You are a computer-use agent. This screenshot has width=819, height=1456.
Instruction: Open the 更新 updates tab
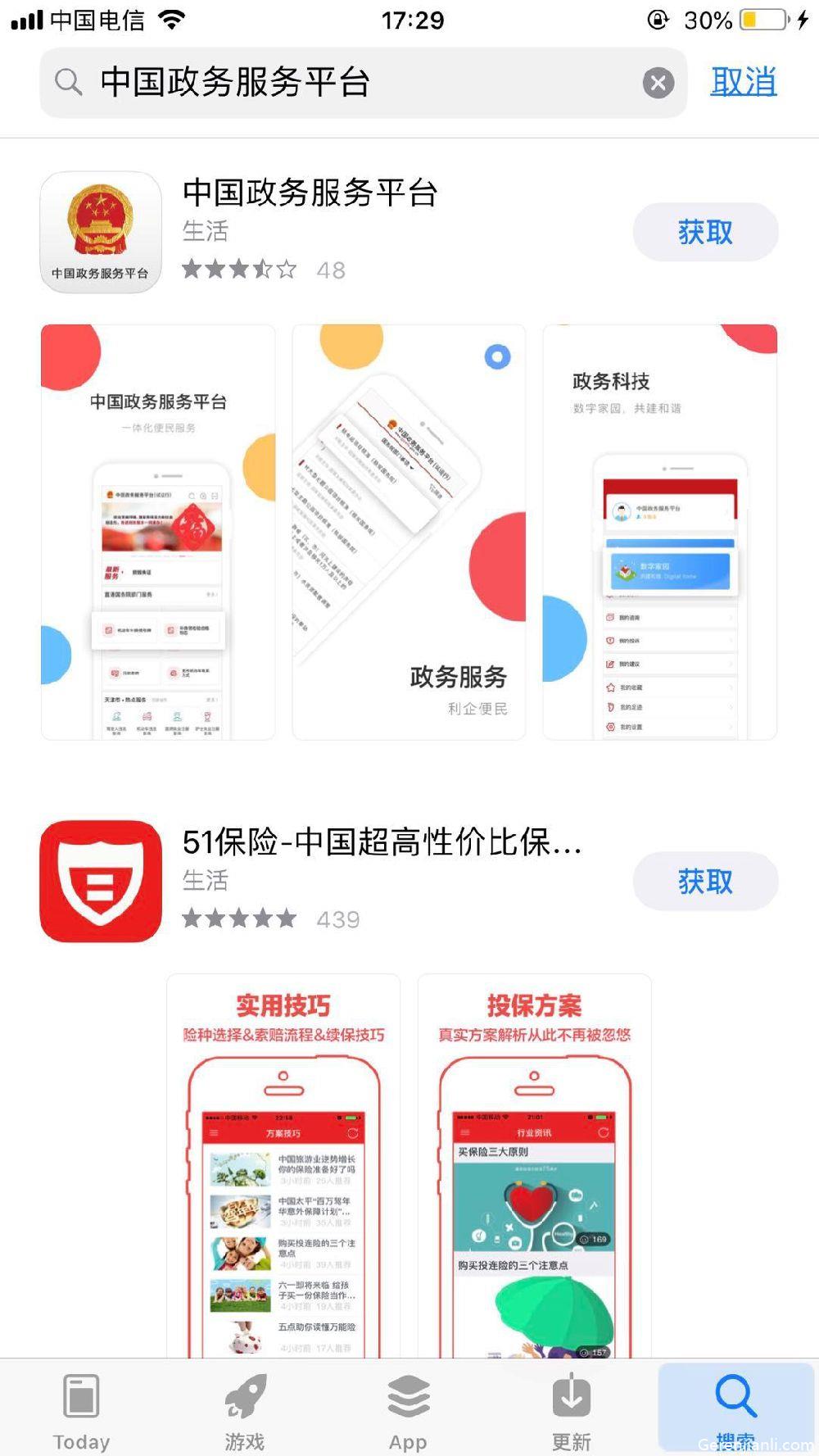pyautogui.click(x=571, y=1411)
